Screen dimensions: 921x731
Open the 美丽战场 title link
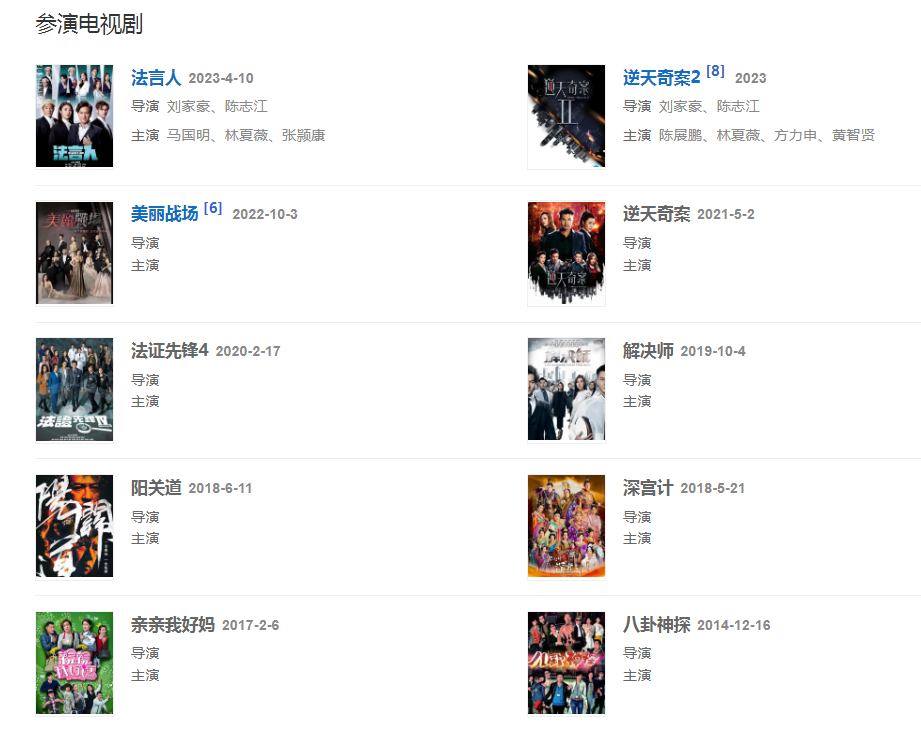[164, 214]
